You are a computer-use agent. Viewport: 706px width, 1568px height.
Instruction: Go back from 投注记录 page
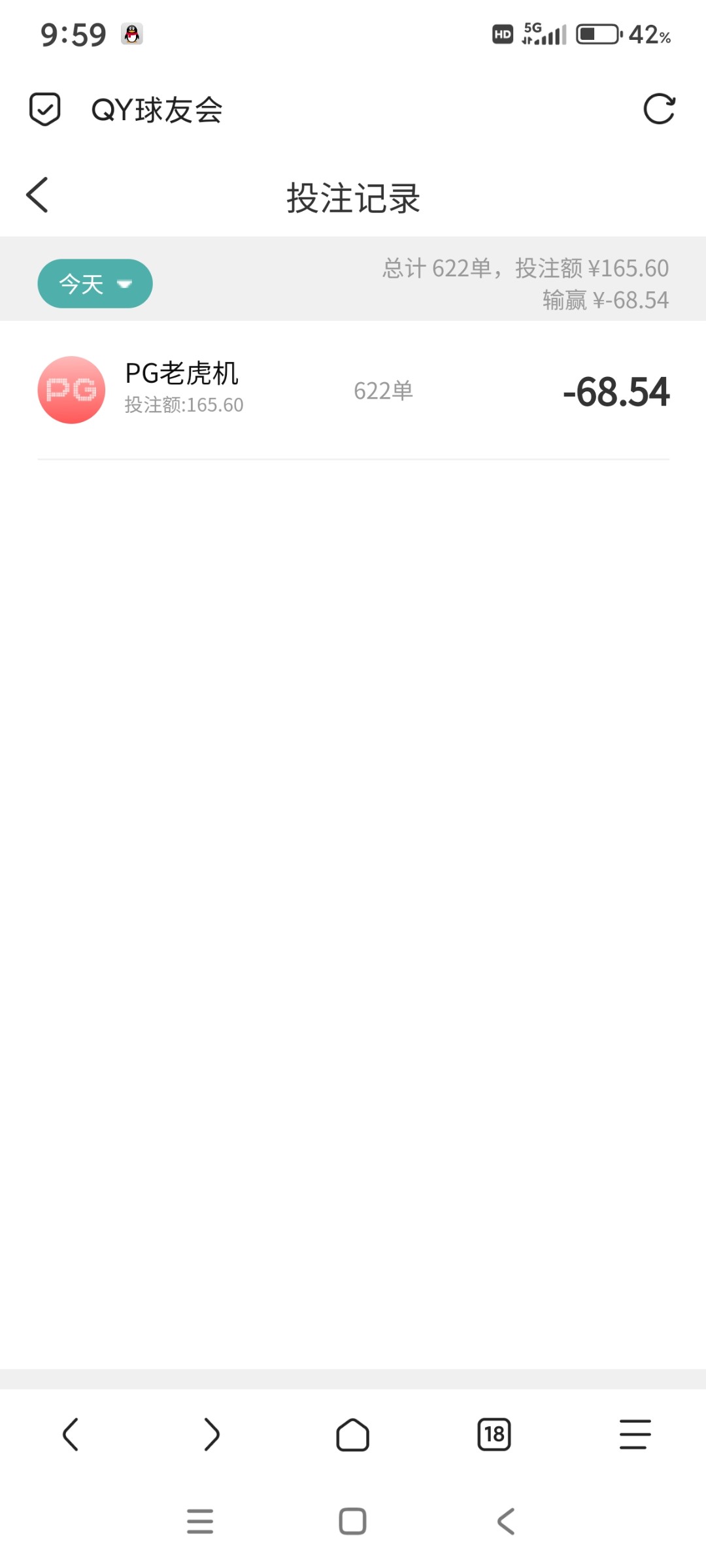pyautogui.click(x=38, y=195)
